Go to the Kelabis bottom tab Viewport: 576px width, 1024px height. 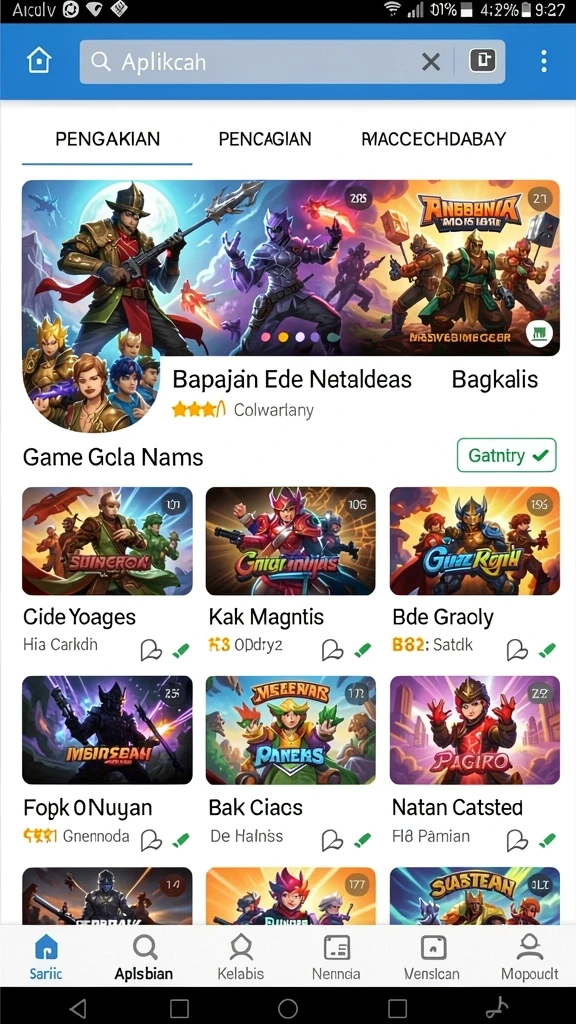click(240, 957)
